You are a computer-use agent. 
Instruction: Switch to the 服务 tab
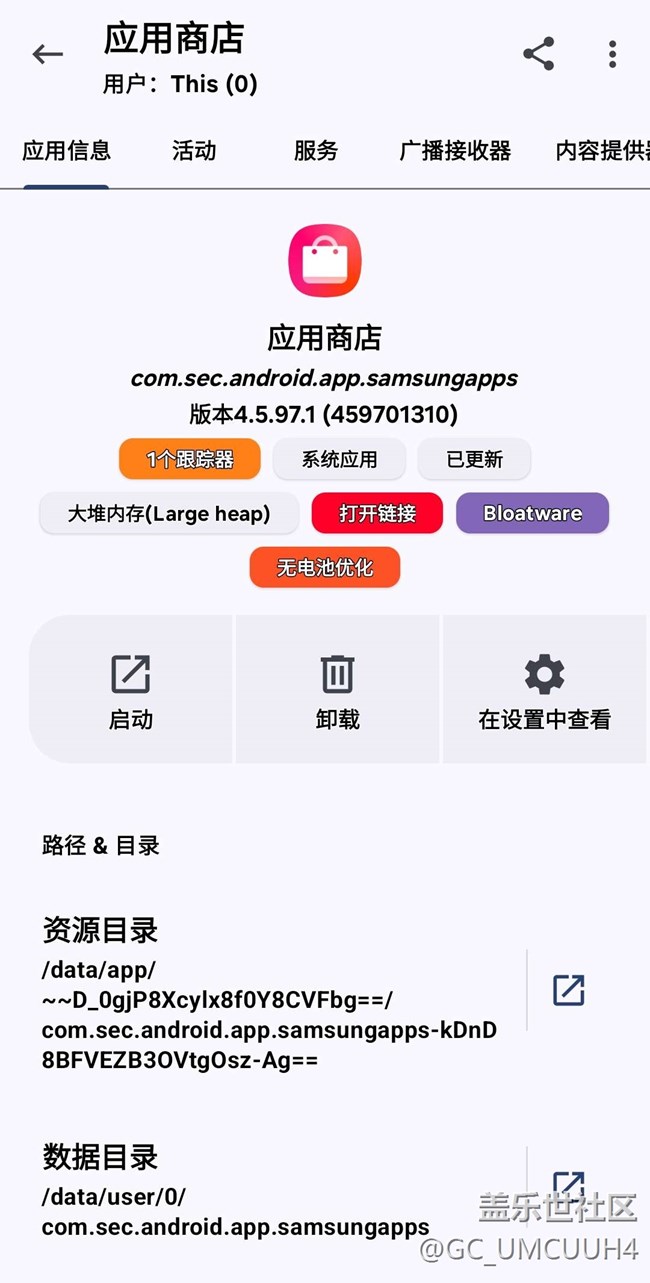[x=316, y=151]
